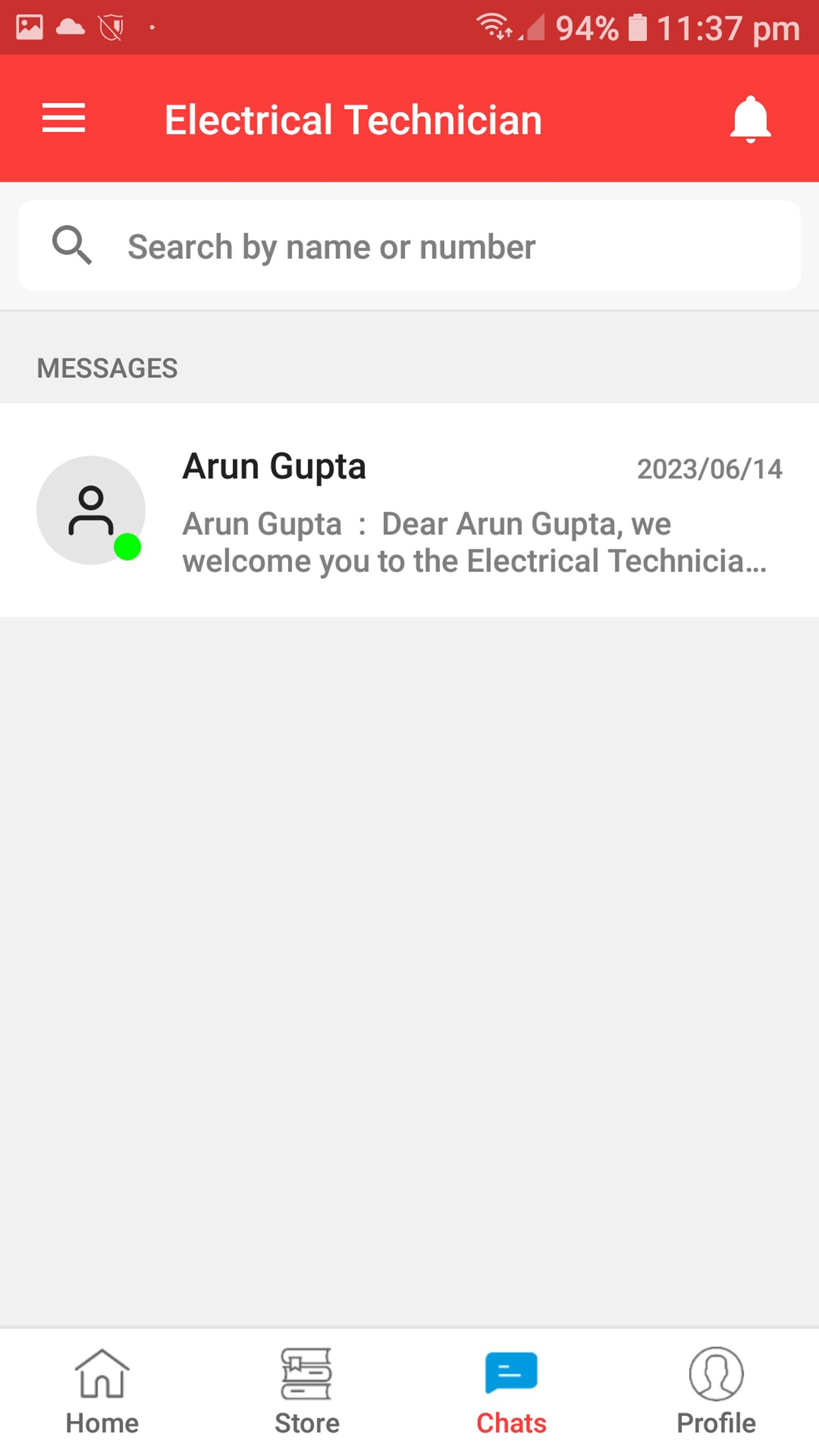819x1456 pixels.
Task: Open the chat with Arun Gupta
Action: click(x=409, y=510)
